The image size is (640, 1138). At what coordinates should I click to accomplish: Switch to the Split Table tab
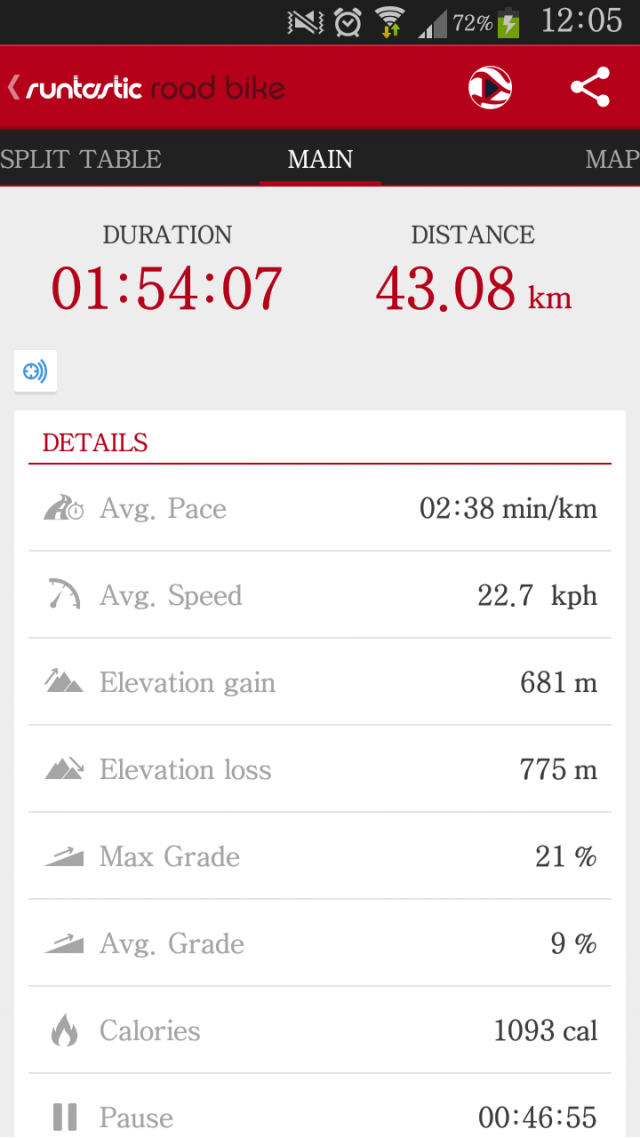(81, 159)
